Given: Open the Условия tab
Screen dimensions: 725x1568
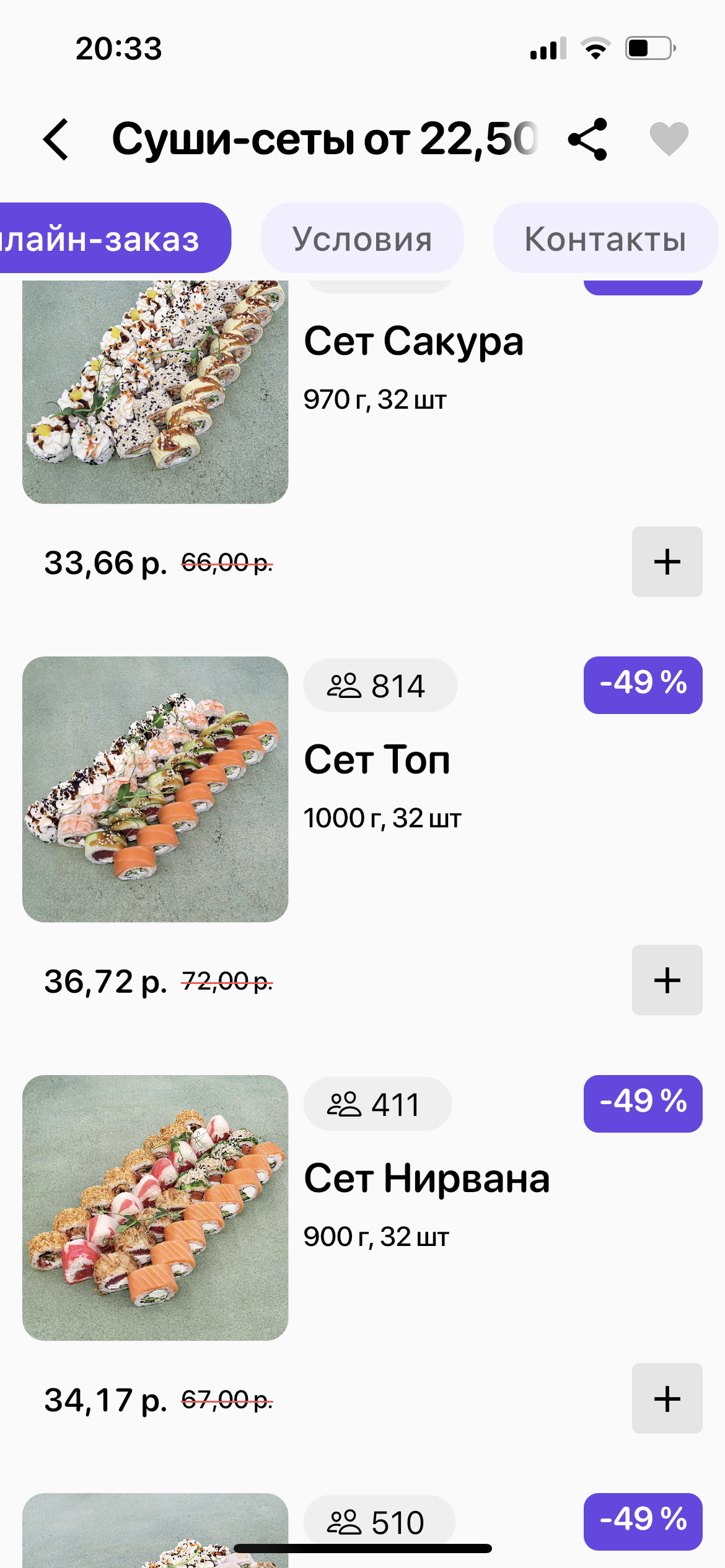Looking at the screenshot, I should (x=362, y=238).
